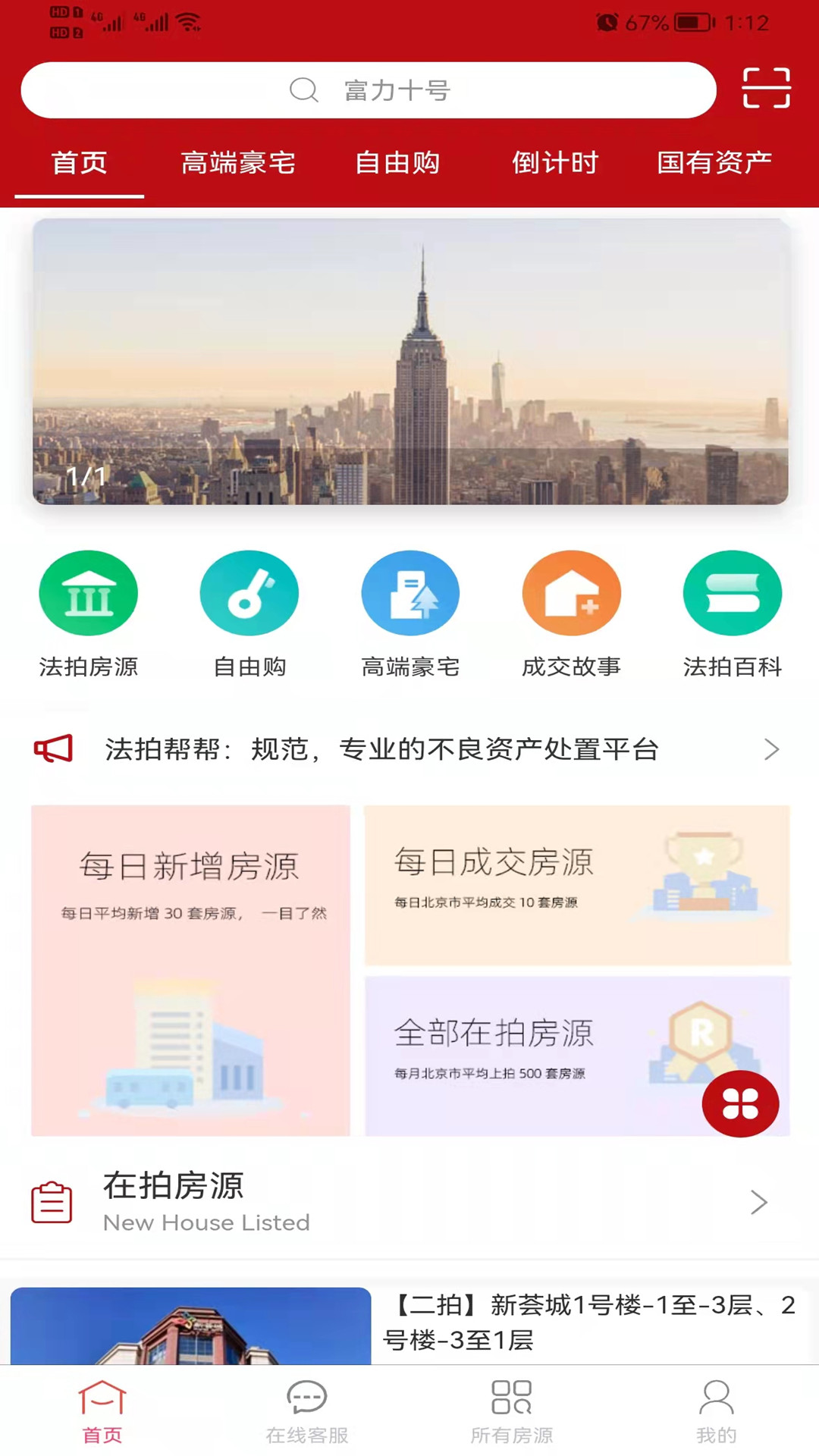Viewport: 819px width, 1456px height.
Task: Open the 法拍帮帮 announcement row
Action: pyautogui.click(x=409, y=749)
